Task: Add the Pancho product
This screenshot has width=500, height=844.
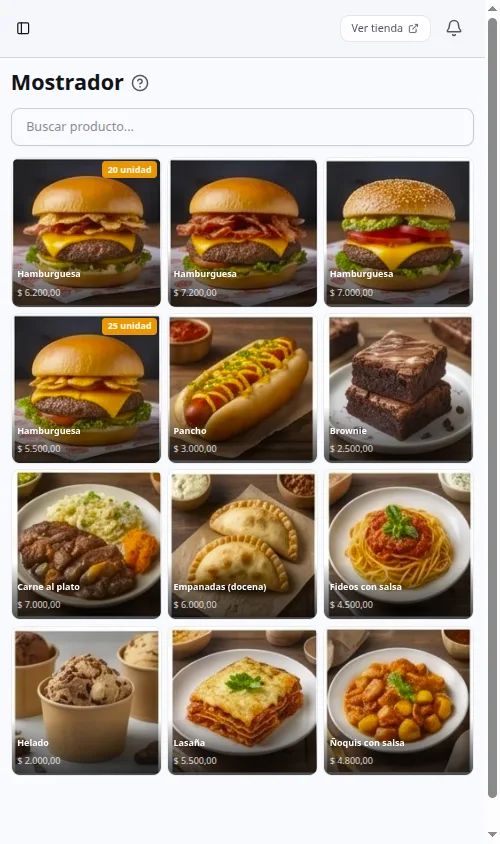Action: pyautogui.click(x=242, y=389)
